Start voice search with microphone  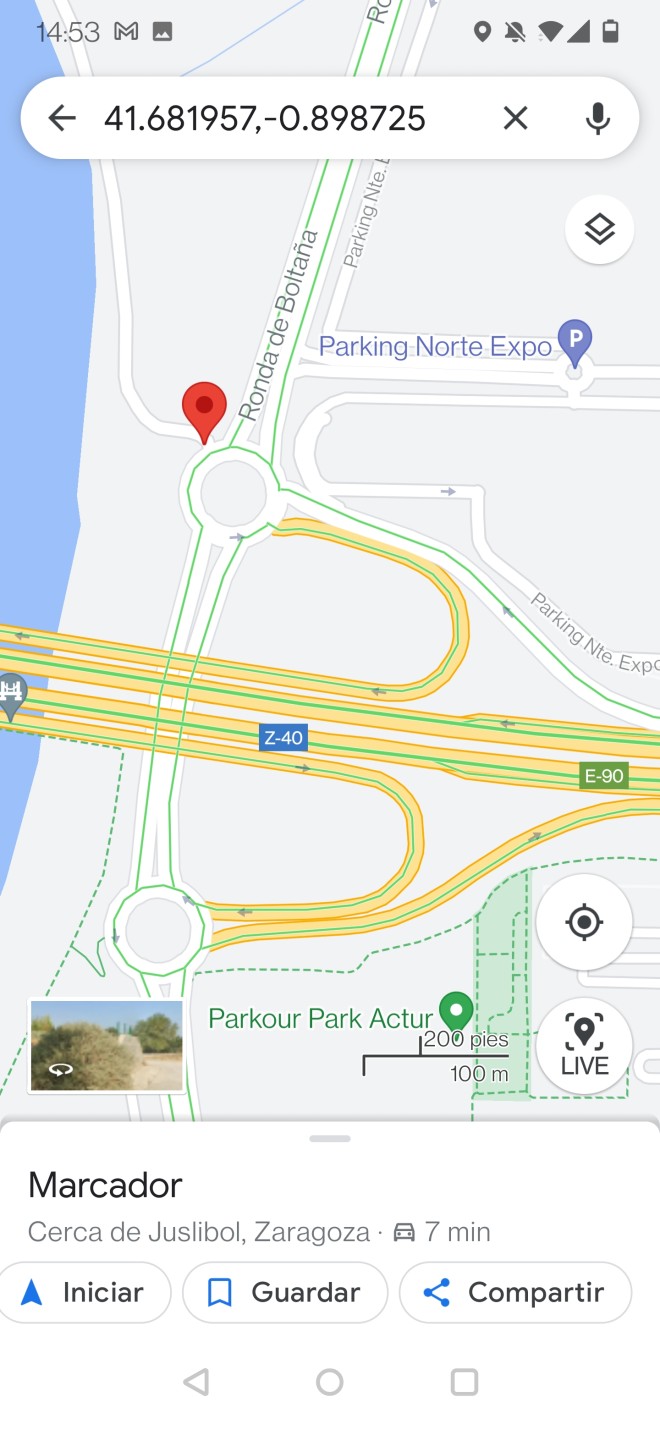597,119
